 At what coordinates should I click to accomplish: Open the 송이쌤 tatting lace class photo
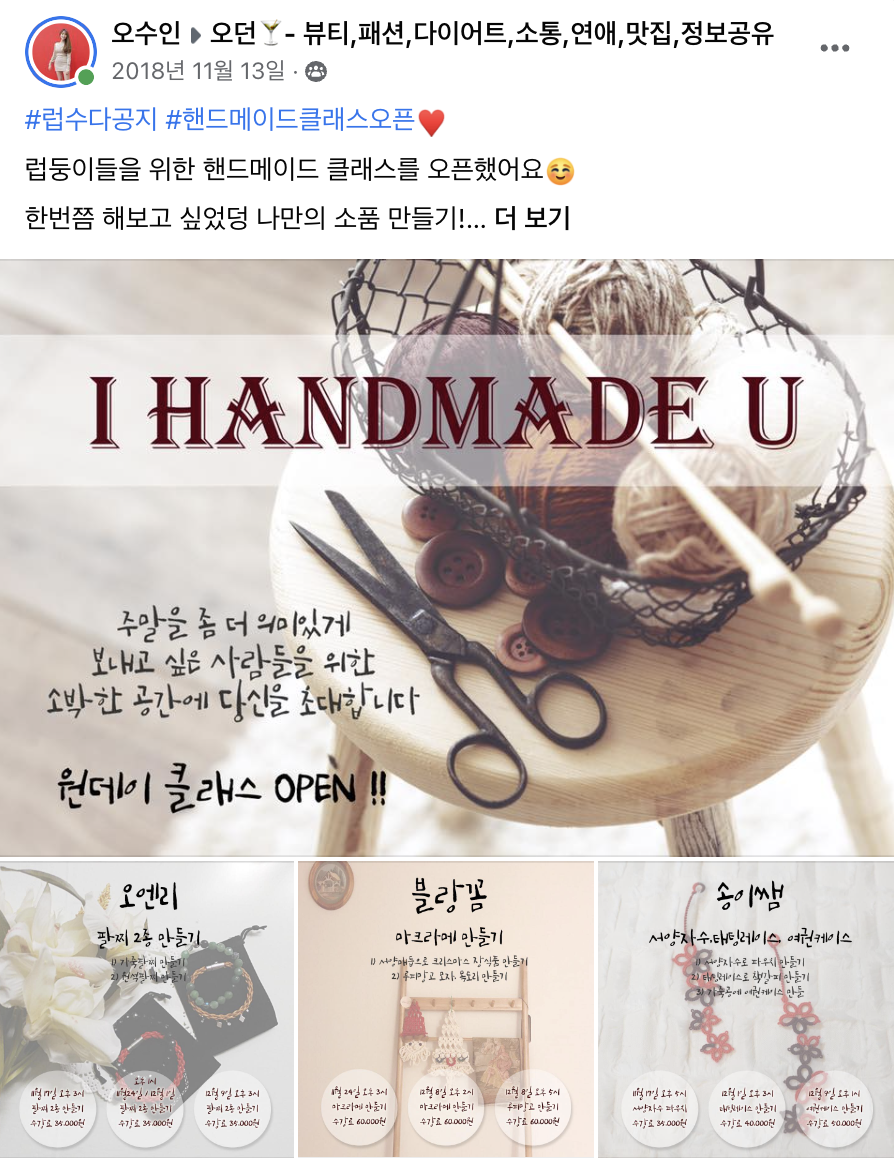point(746,1010)
